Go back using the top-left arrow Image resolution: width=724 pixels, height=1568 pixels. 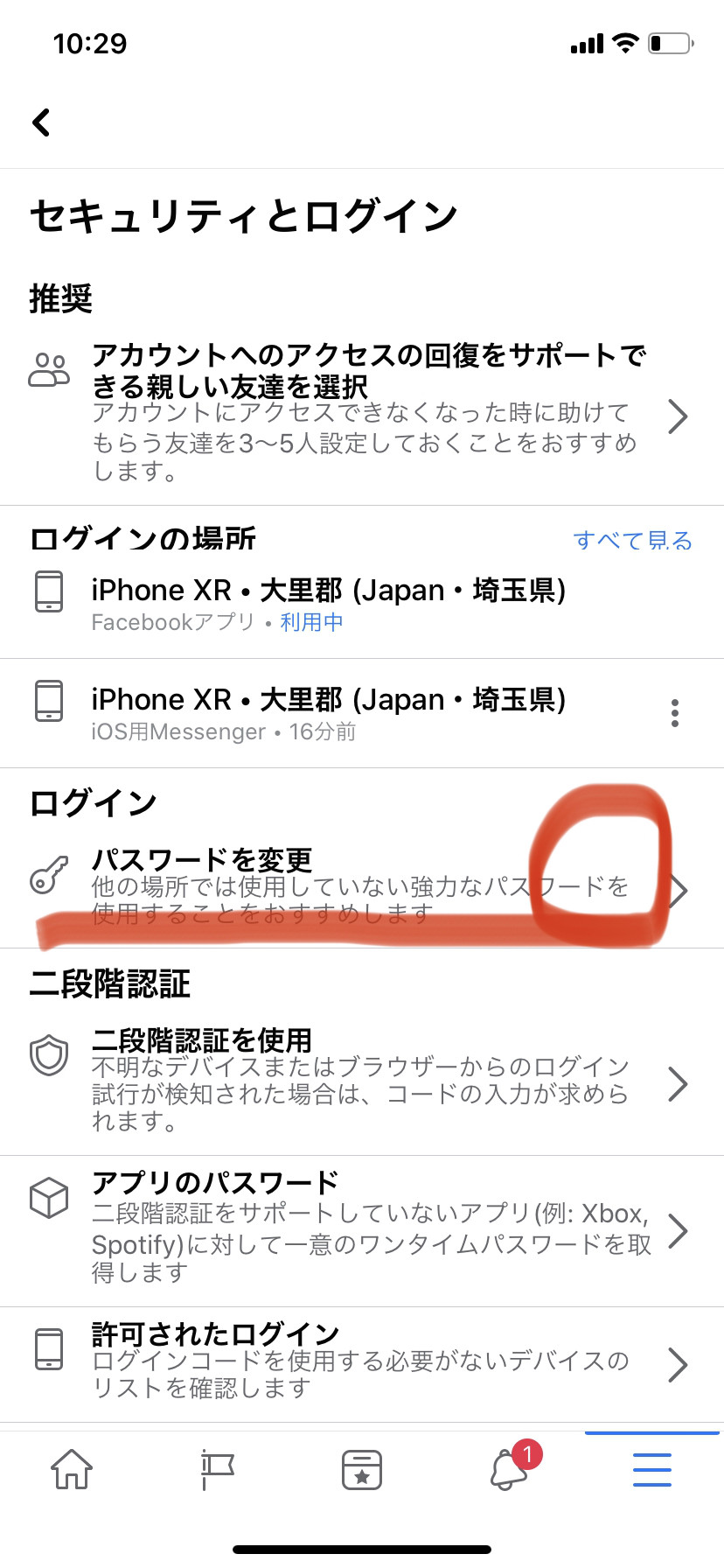[41, 122]
